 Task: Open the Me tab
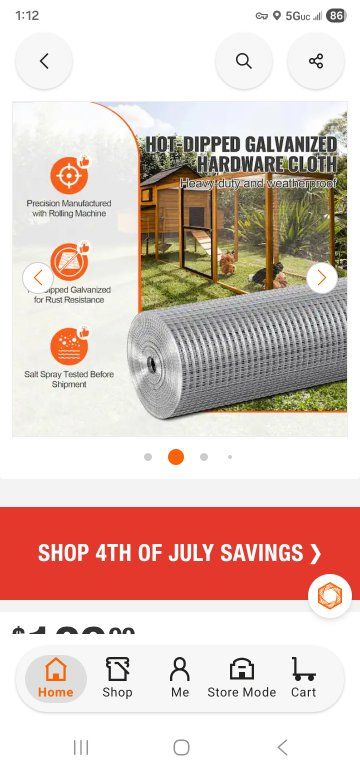(180, 678)
